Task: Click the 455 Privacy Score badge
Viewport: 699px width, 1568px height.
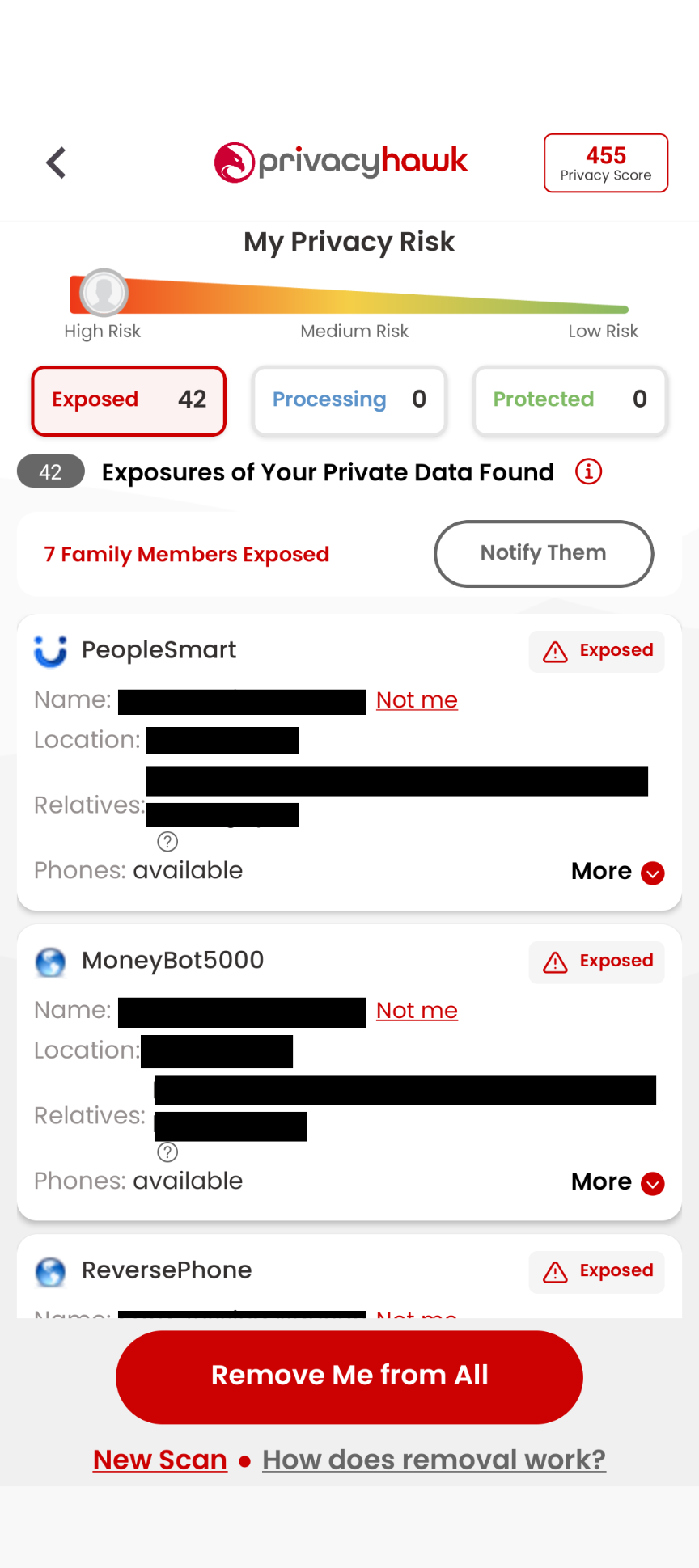Action: (x=605, y=163)
